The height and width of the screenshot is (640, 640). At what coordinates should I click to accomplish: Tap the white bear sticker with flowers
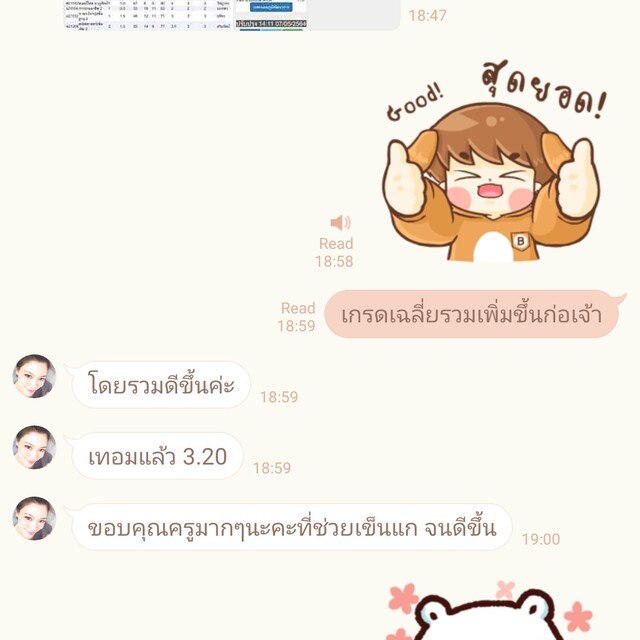(x=488, y=612)
